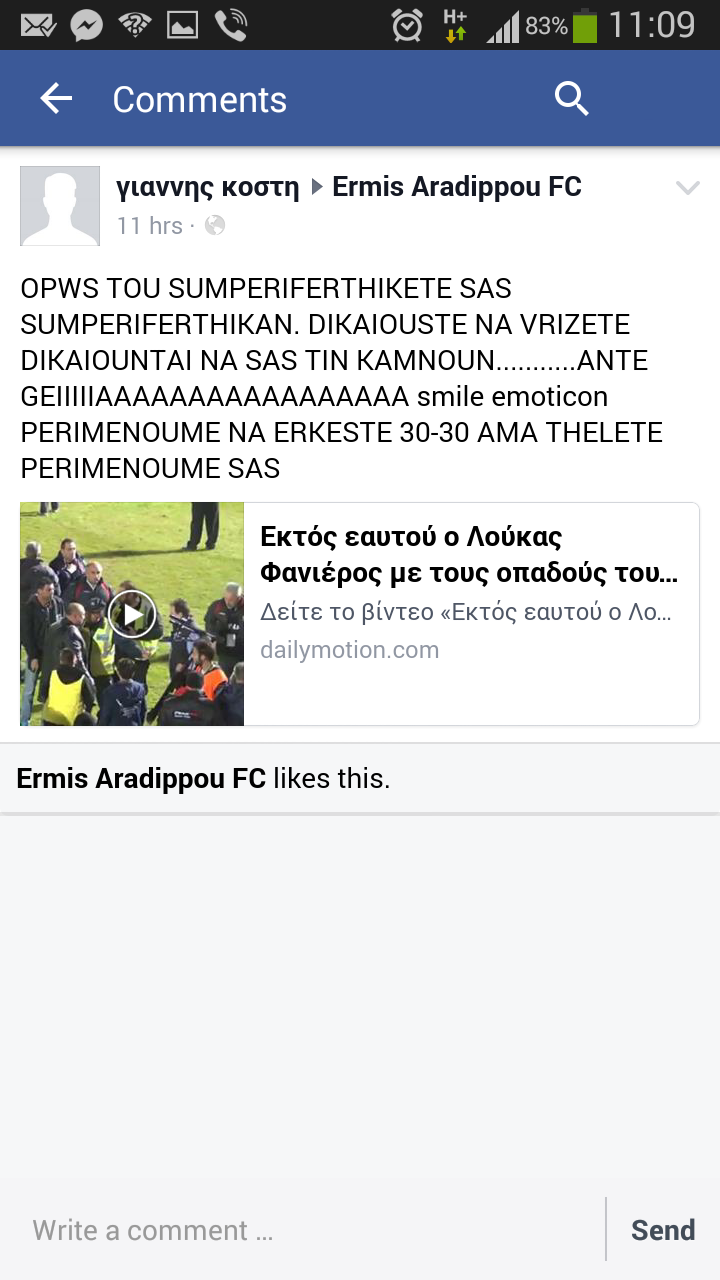Expand the post options chevron
720x1280 pixels.
pos(687,188)
